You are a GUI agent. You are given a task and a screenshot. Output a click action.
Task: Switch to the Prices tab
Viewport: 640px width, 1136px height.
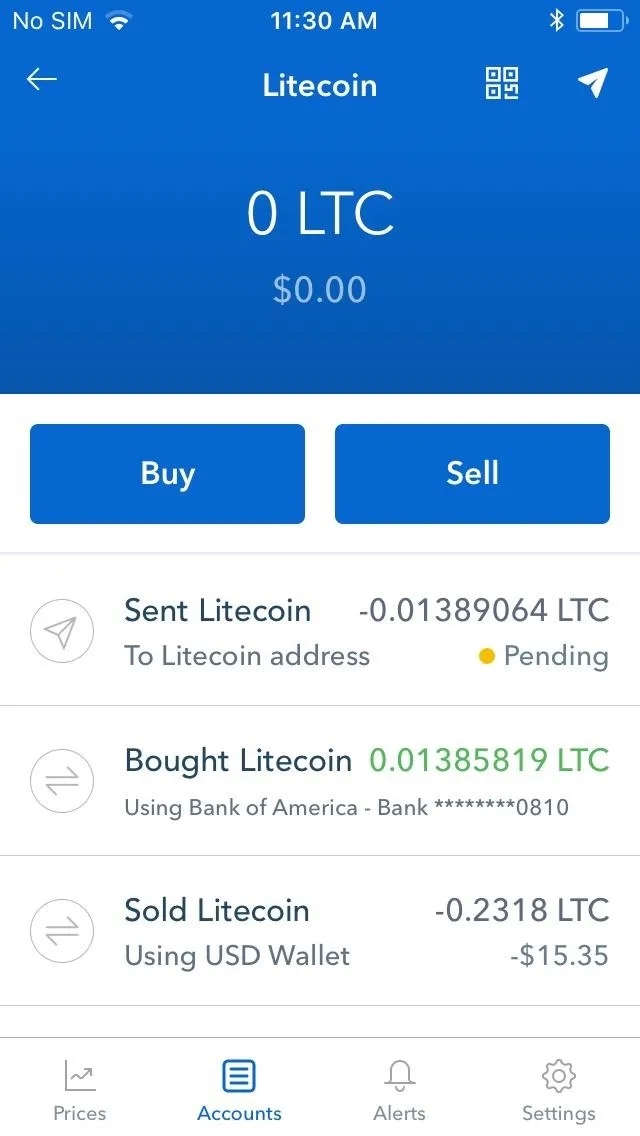tap(80, 1090)
